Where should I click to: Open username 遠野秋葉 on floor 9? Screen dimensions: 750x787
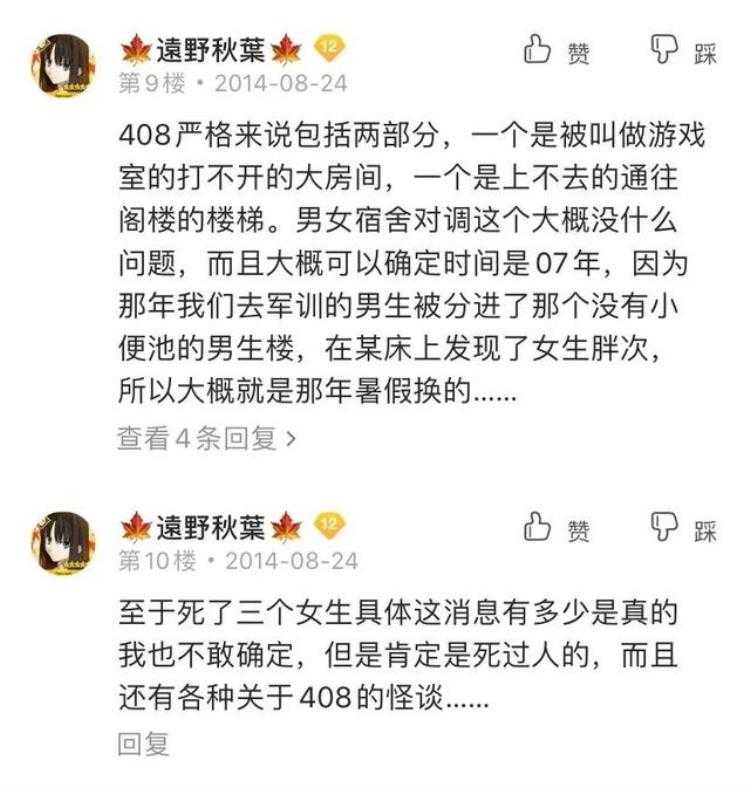[210, 48]
